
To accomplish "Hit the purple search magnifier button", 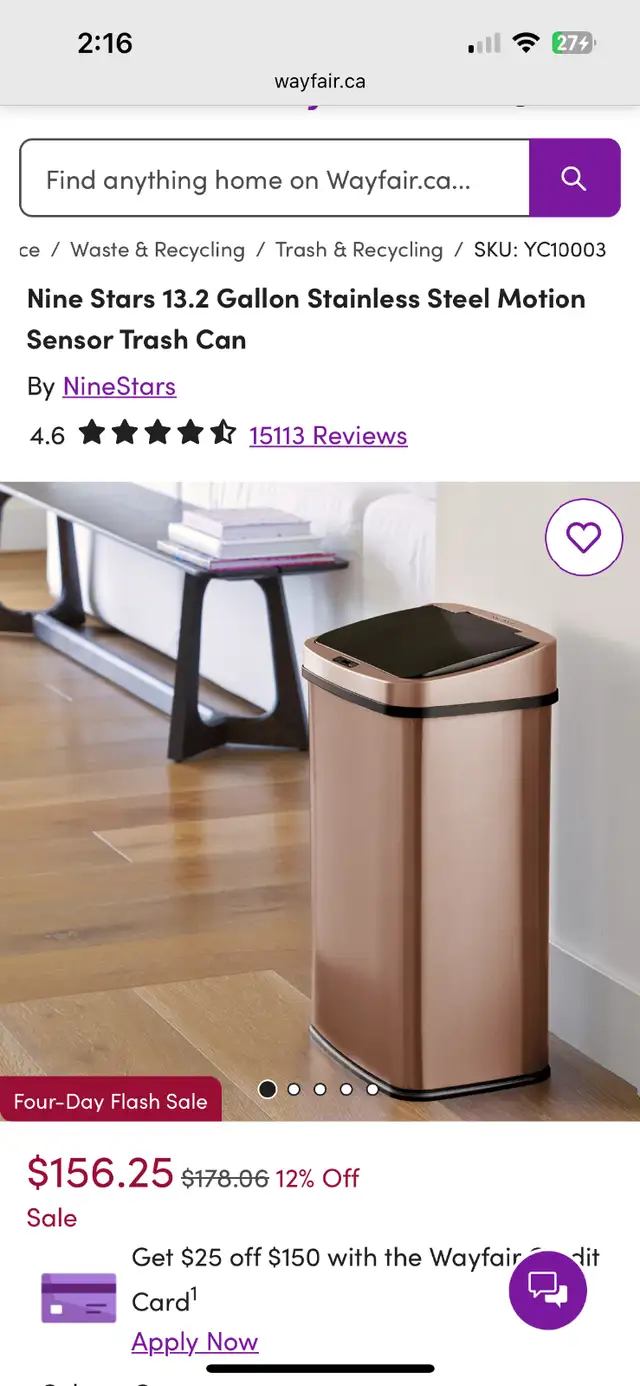I will pyautogui.click(x=574, y=178).
